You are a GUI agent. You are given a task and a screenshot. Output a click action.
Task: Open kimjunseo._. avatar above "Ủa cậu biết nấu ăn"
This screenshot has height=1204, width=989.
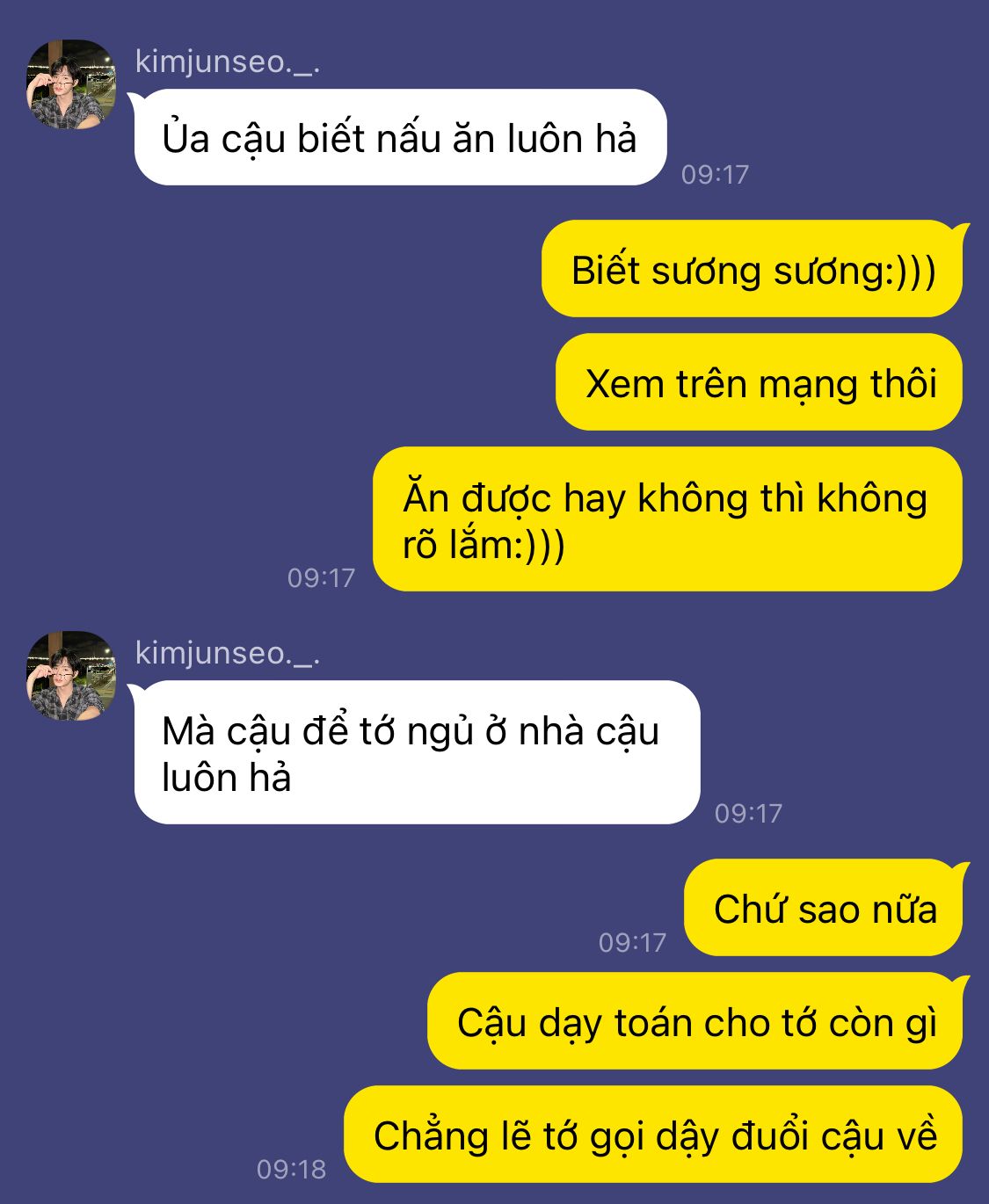(x=71, y=84)
